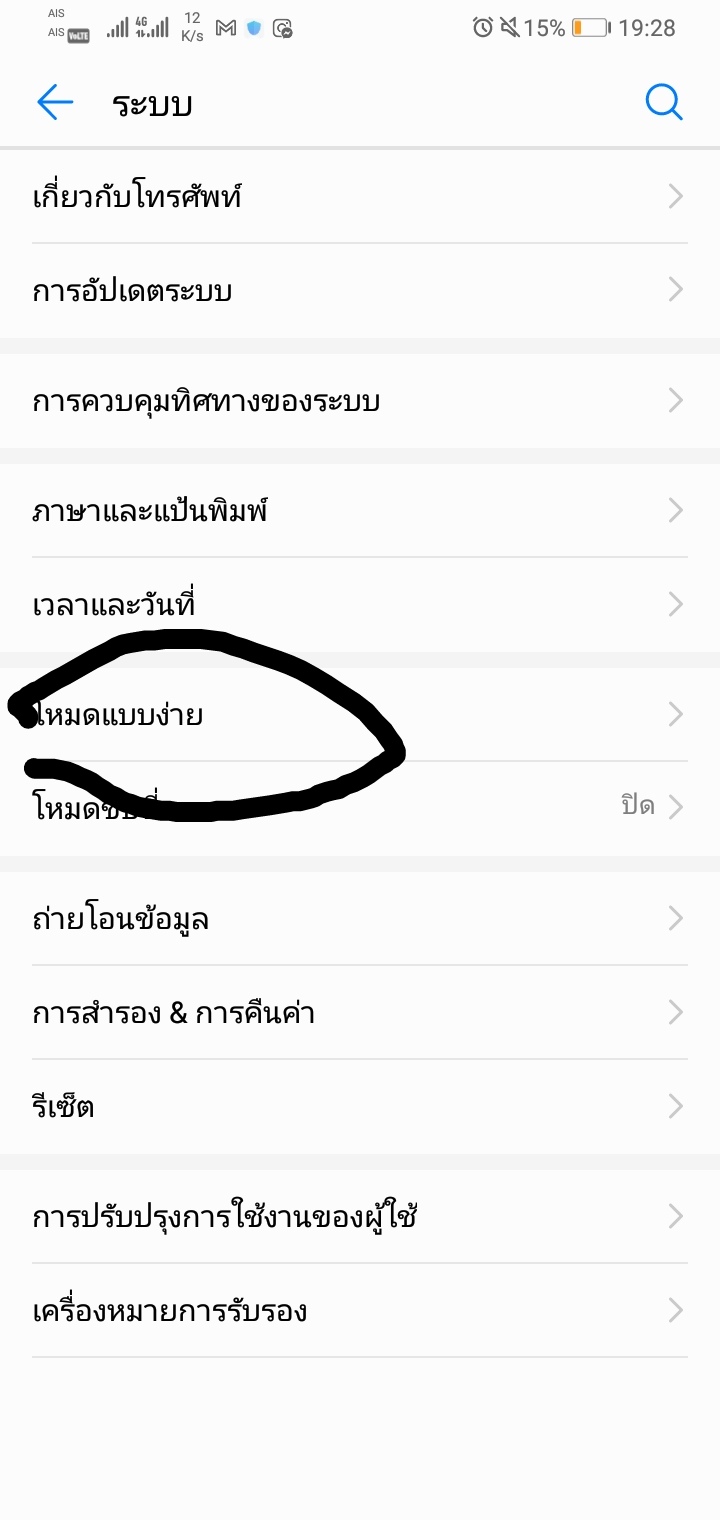Open the mode row showing ปิด
The width and height of the screenshot is (720, 1520).
pyautogui.click(x=360, y=808)
